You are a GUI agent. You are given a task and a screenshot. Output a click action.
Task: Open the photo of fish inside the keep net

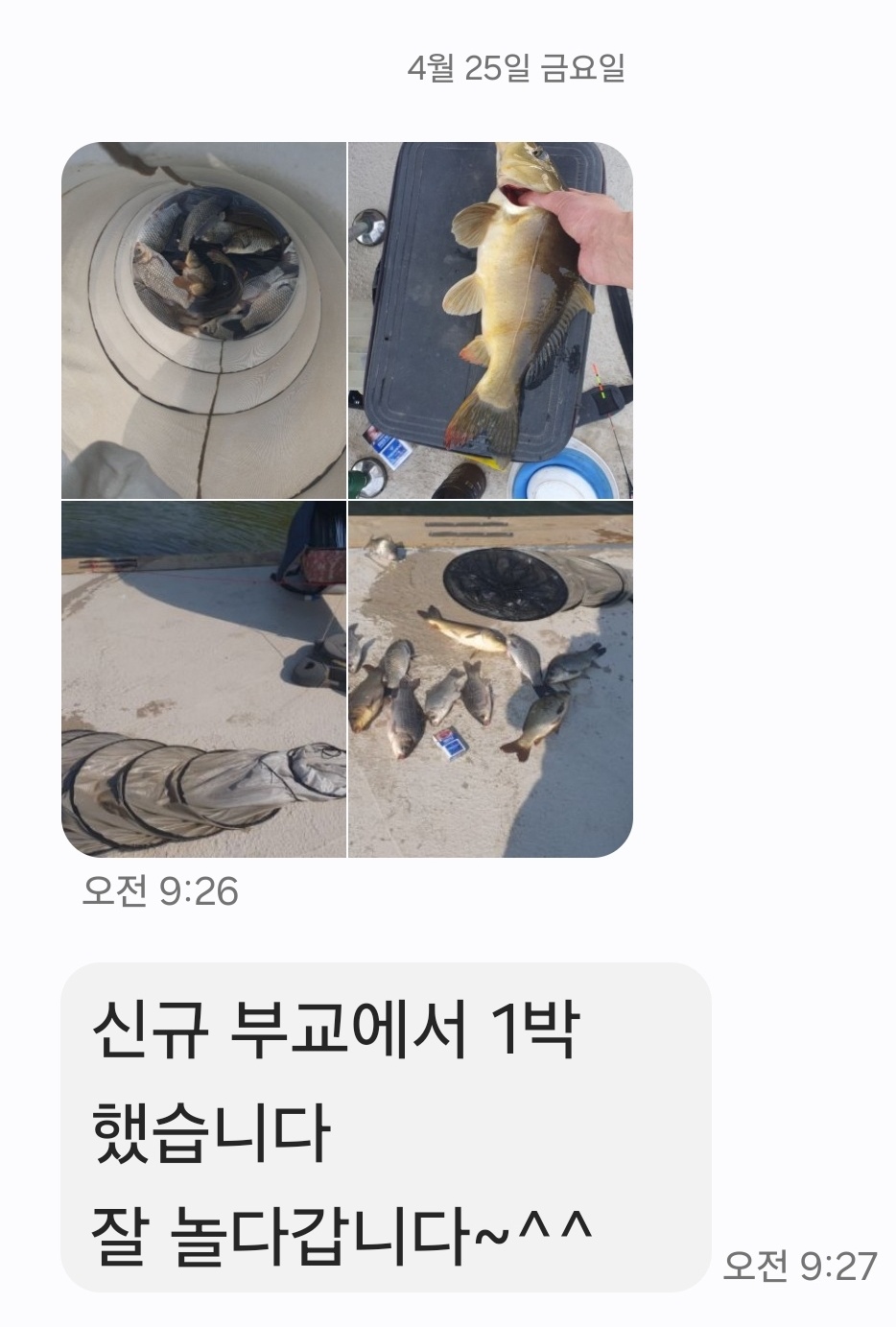coord(203,320)
